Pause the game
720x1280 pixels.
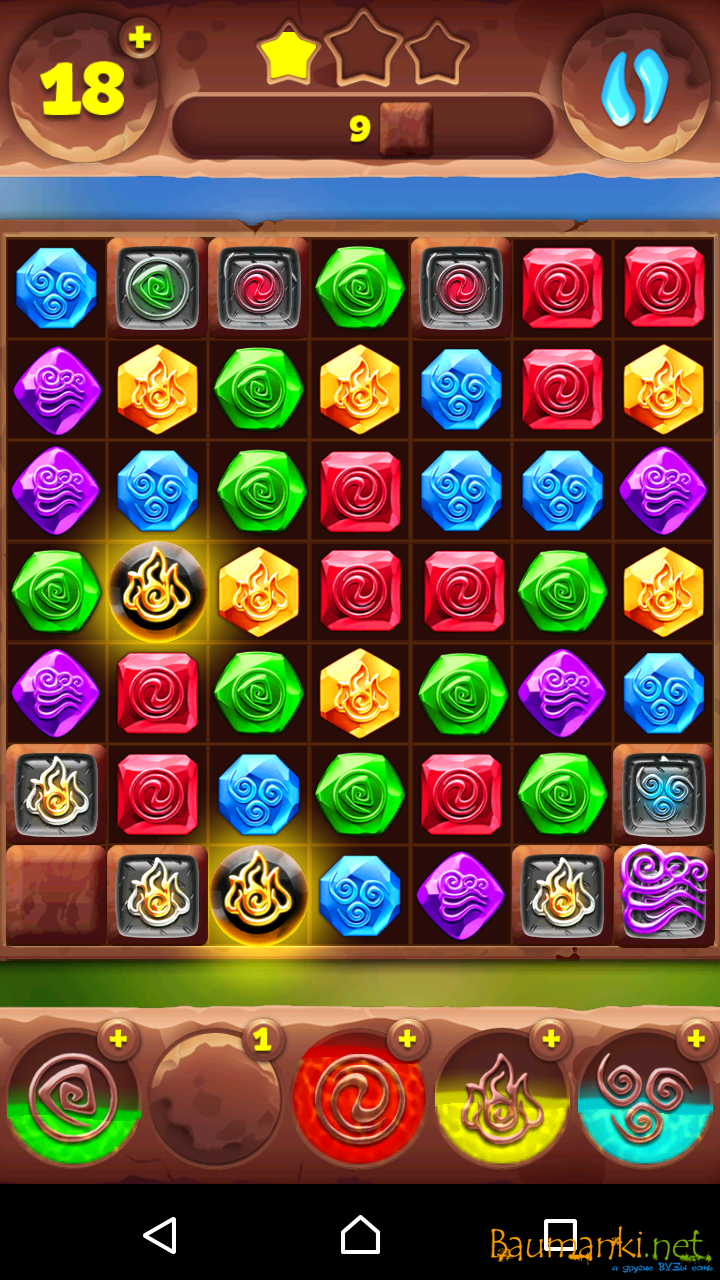(x=634, y=87)
